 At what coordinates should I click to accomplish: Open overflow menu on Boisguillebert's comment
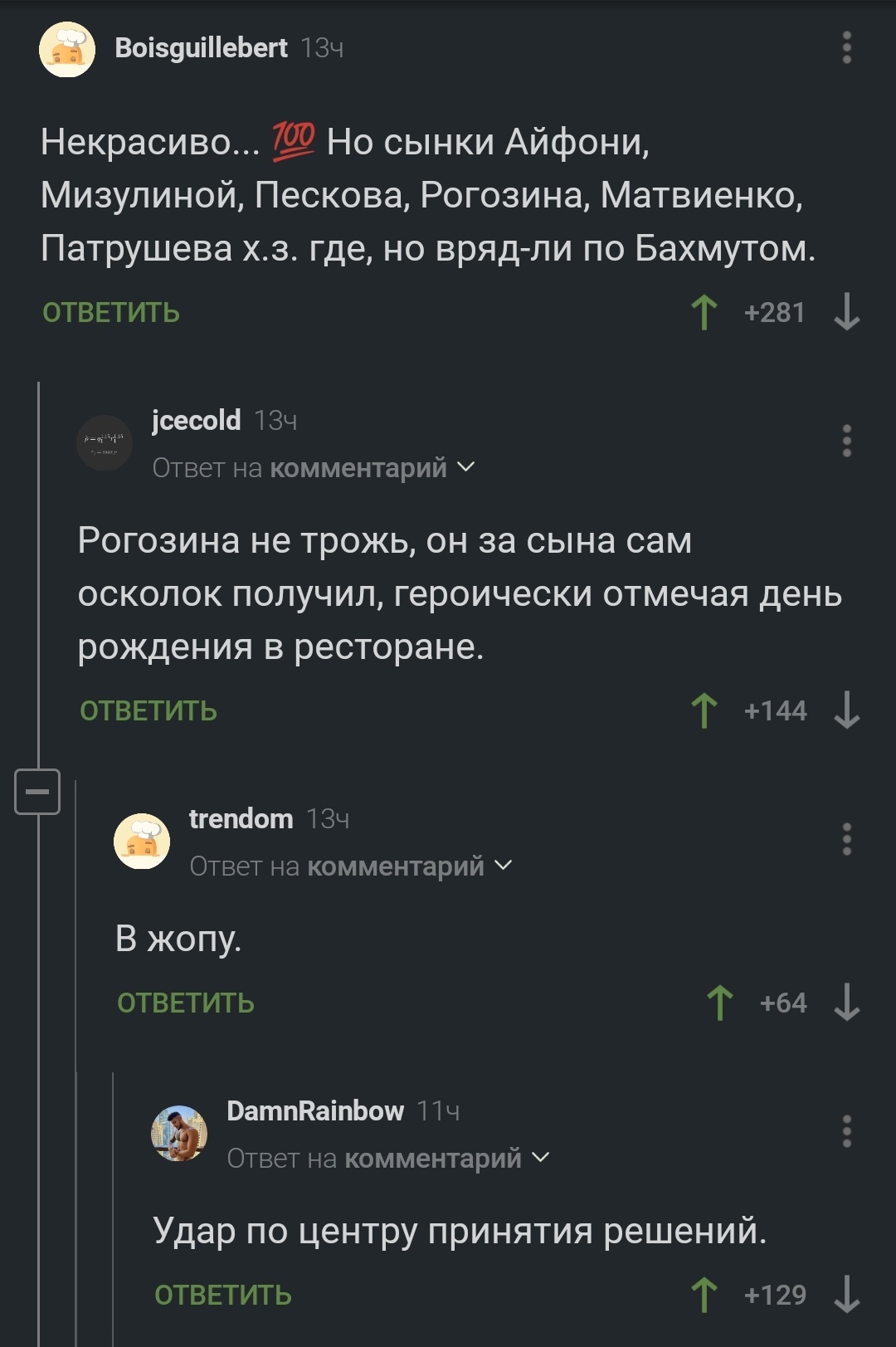(846, 48)
